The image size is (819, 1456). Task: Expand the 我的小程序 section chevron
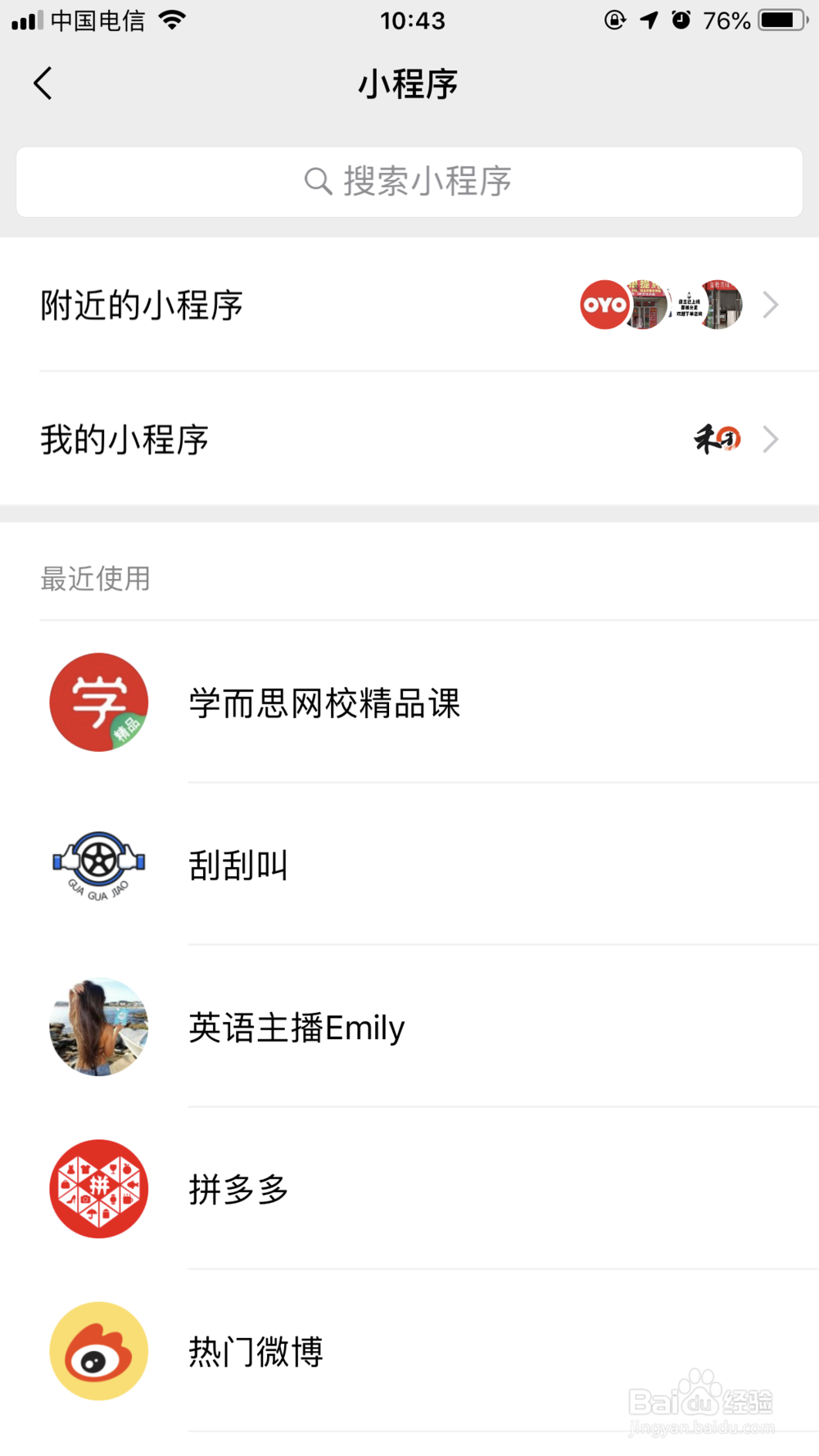770,439
